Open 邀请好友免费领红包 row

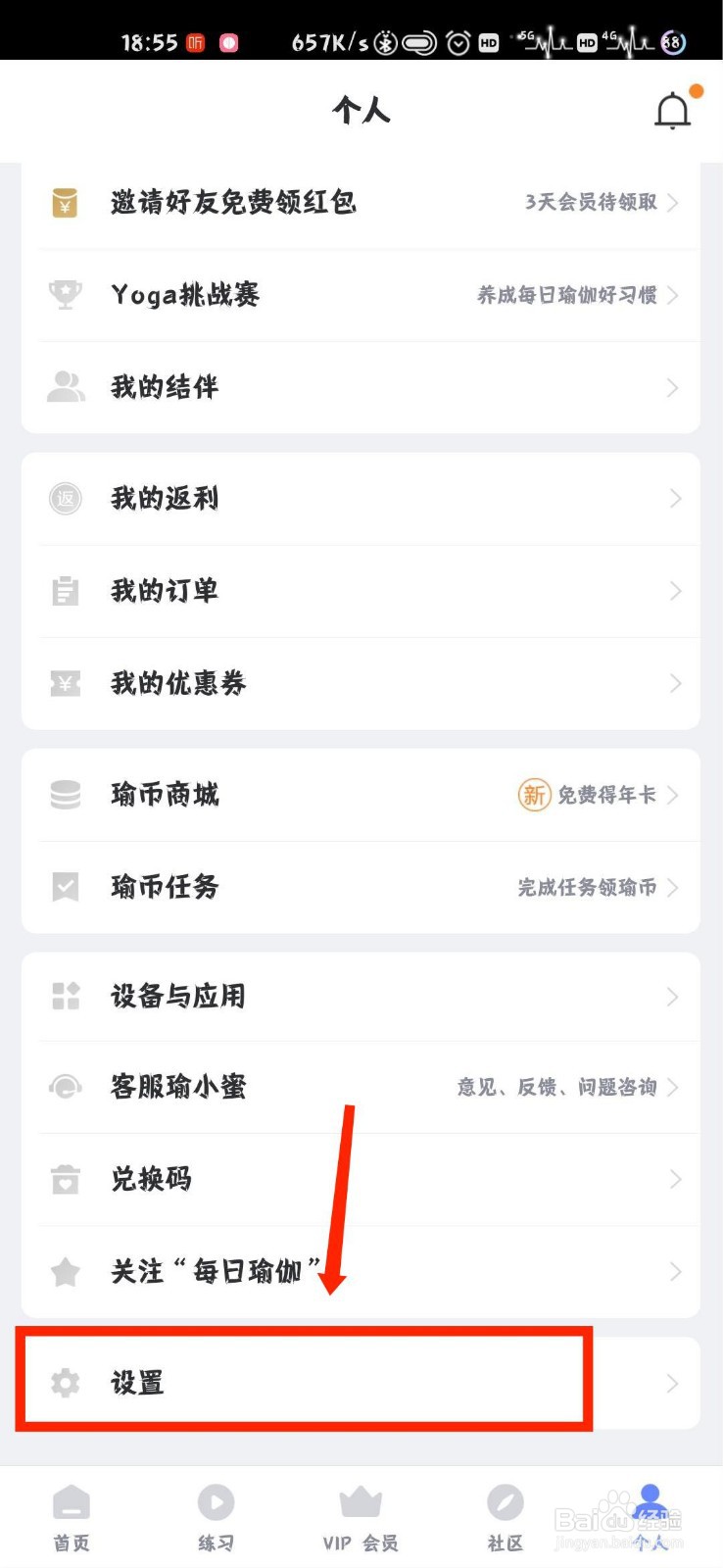coord(361,203)
